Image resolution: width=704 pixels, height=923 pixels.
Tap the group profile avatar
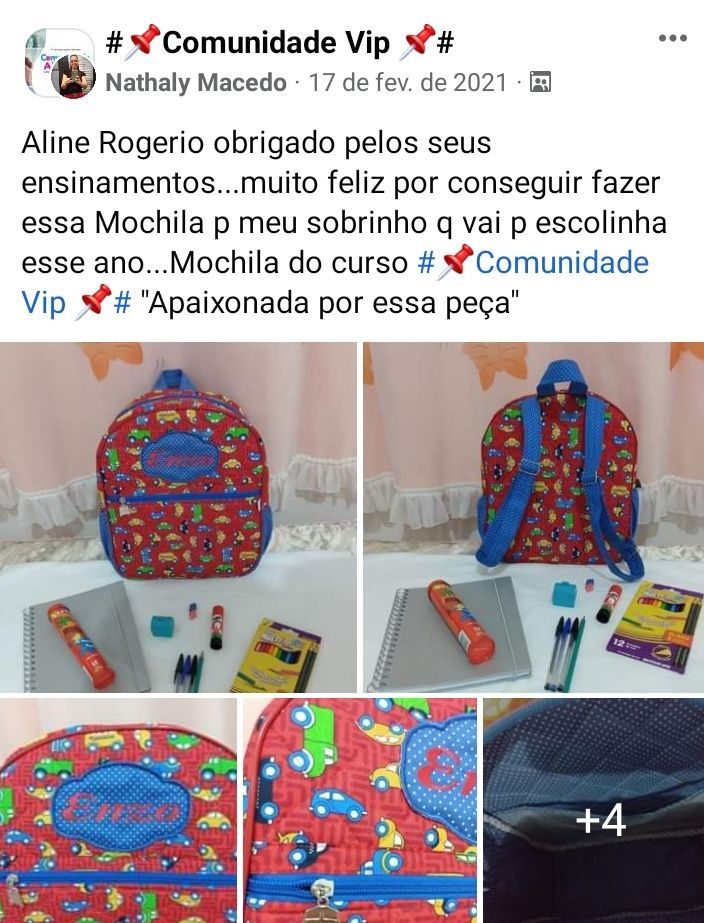click(58, 62)
